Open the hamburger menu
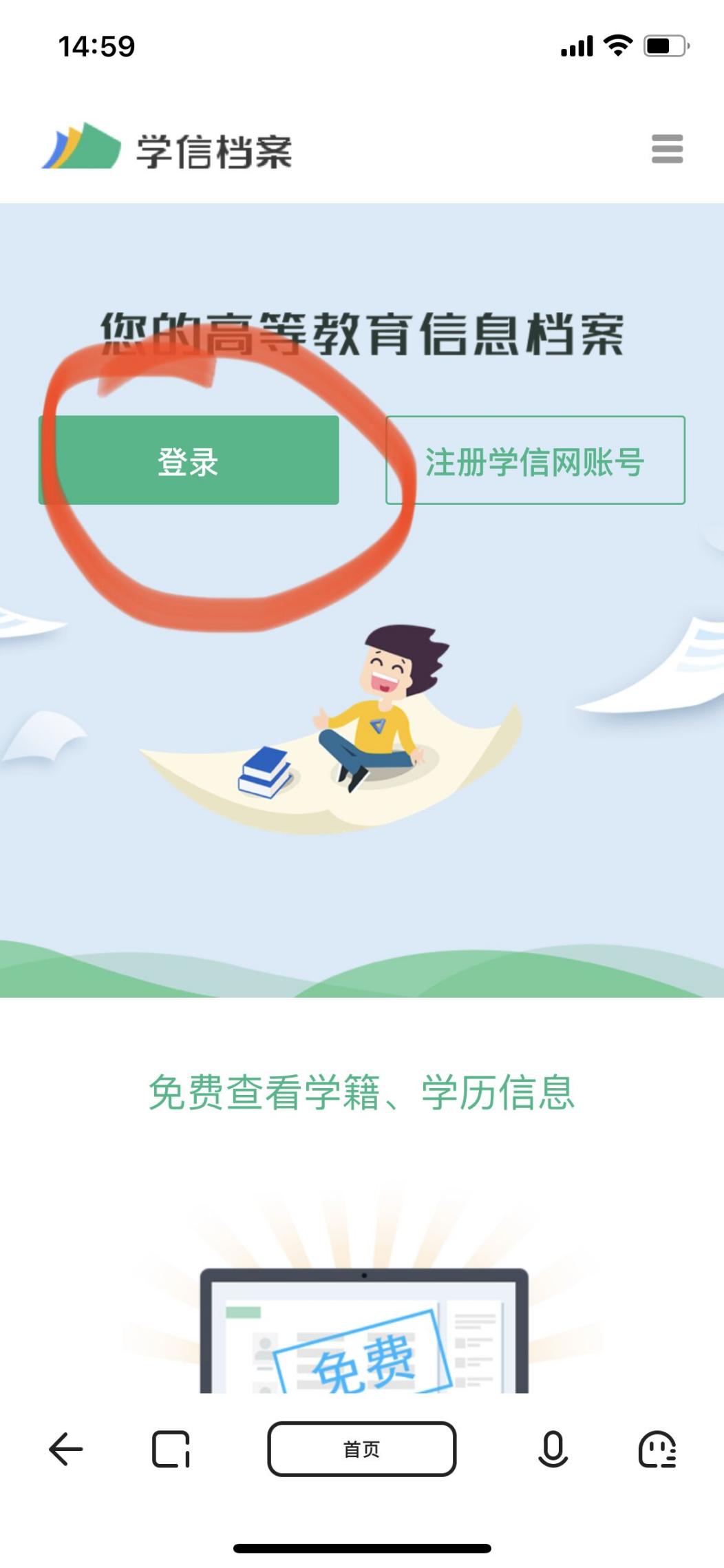724x1568 pixels. pos(667,149)
